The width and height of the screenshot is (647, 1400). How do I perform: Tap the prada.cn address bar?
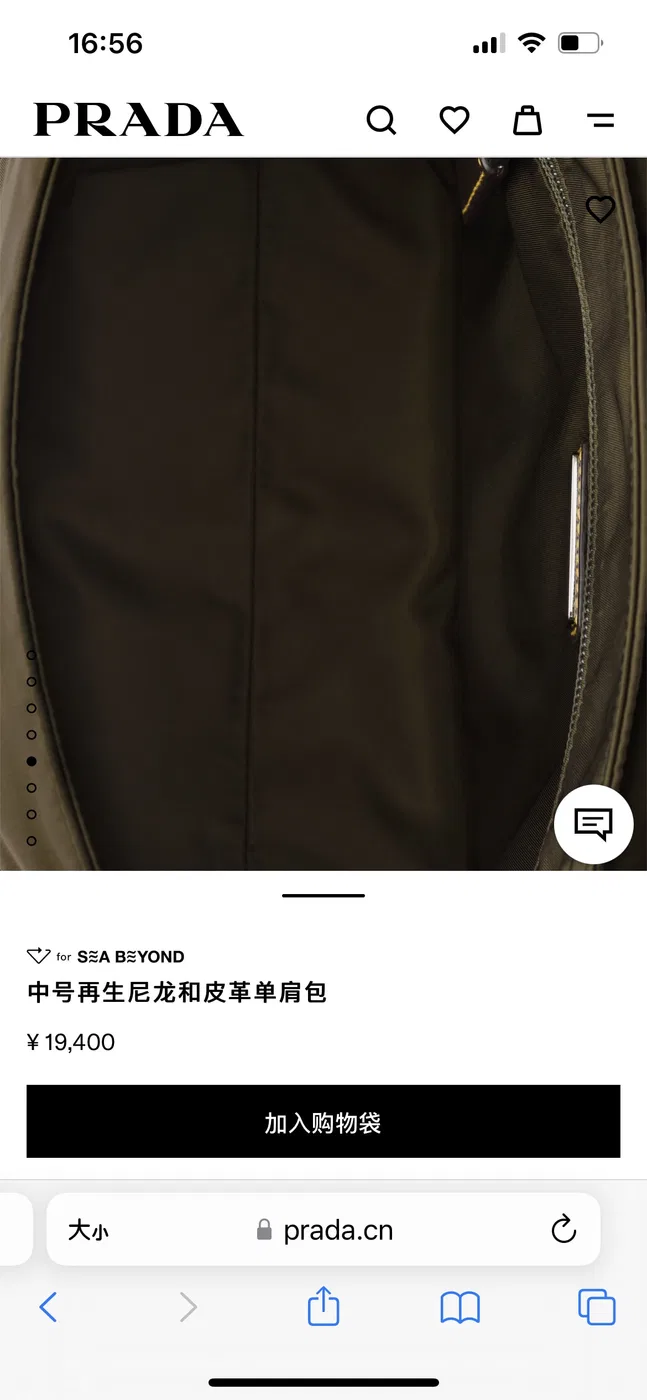[324, 1230]
